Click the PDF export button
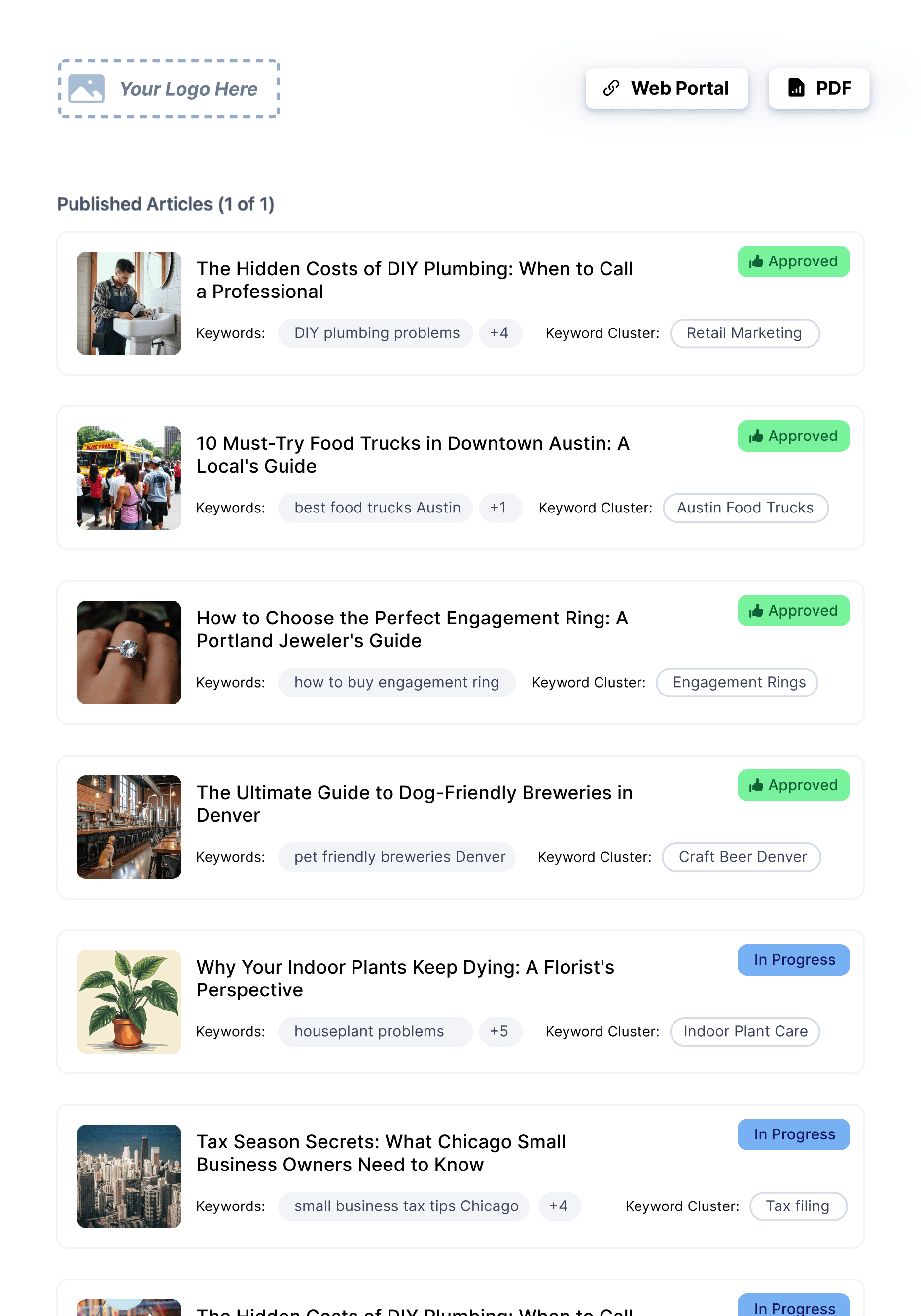The height and width of the screenshot is (1316, 921). [x=818, y=88]
